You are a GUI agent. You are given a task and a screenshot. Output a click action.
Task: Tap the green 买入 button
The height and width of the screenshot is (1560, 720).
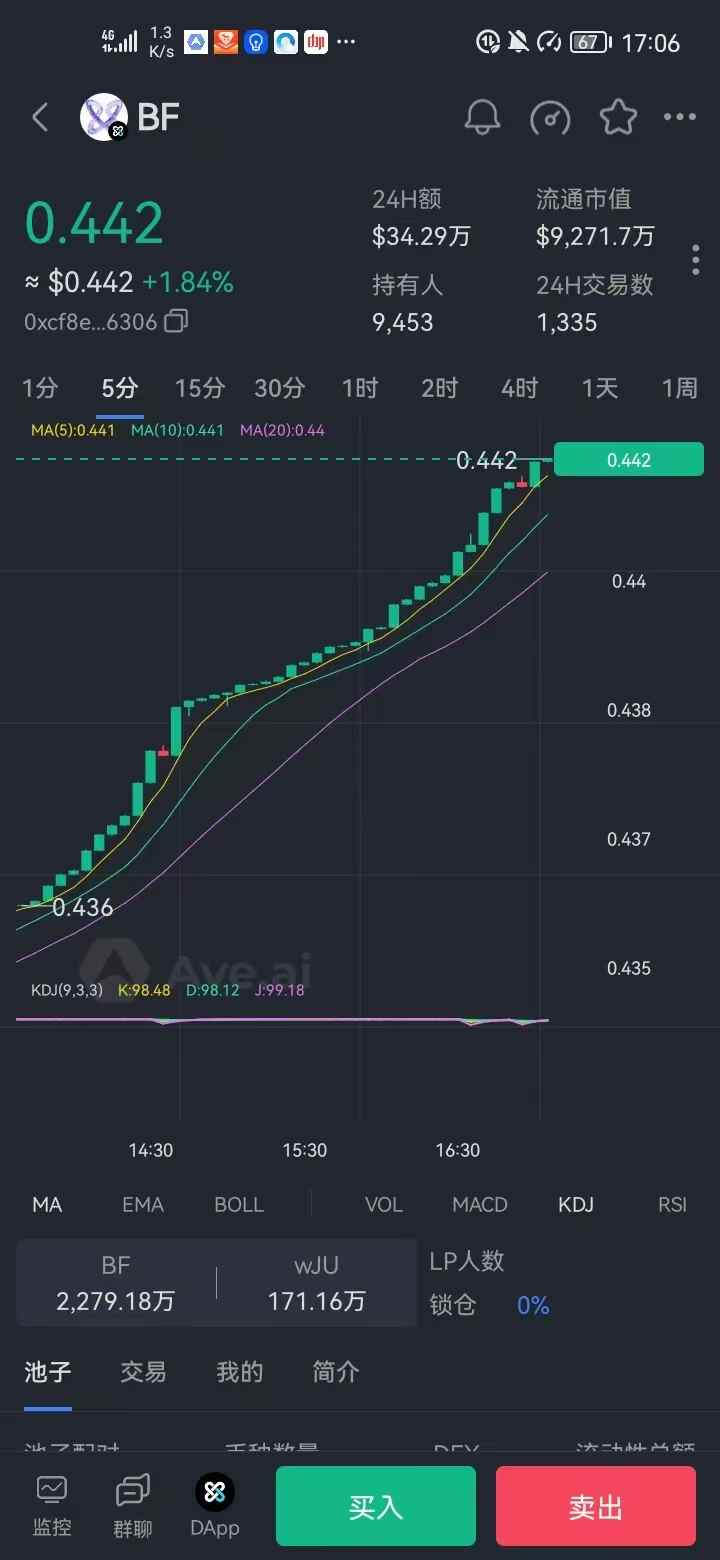point(376,1507)
